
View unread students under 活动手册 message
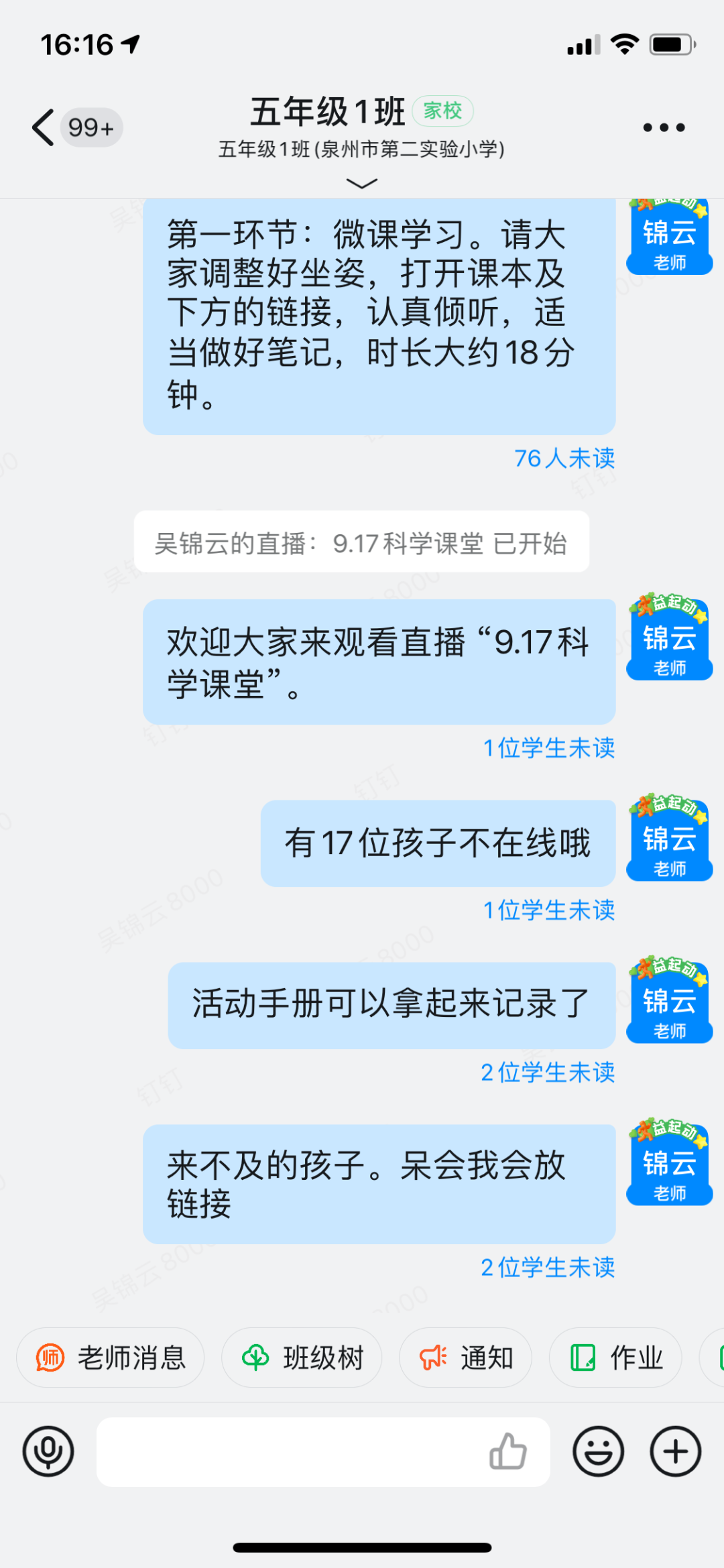[547, 1073]
